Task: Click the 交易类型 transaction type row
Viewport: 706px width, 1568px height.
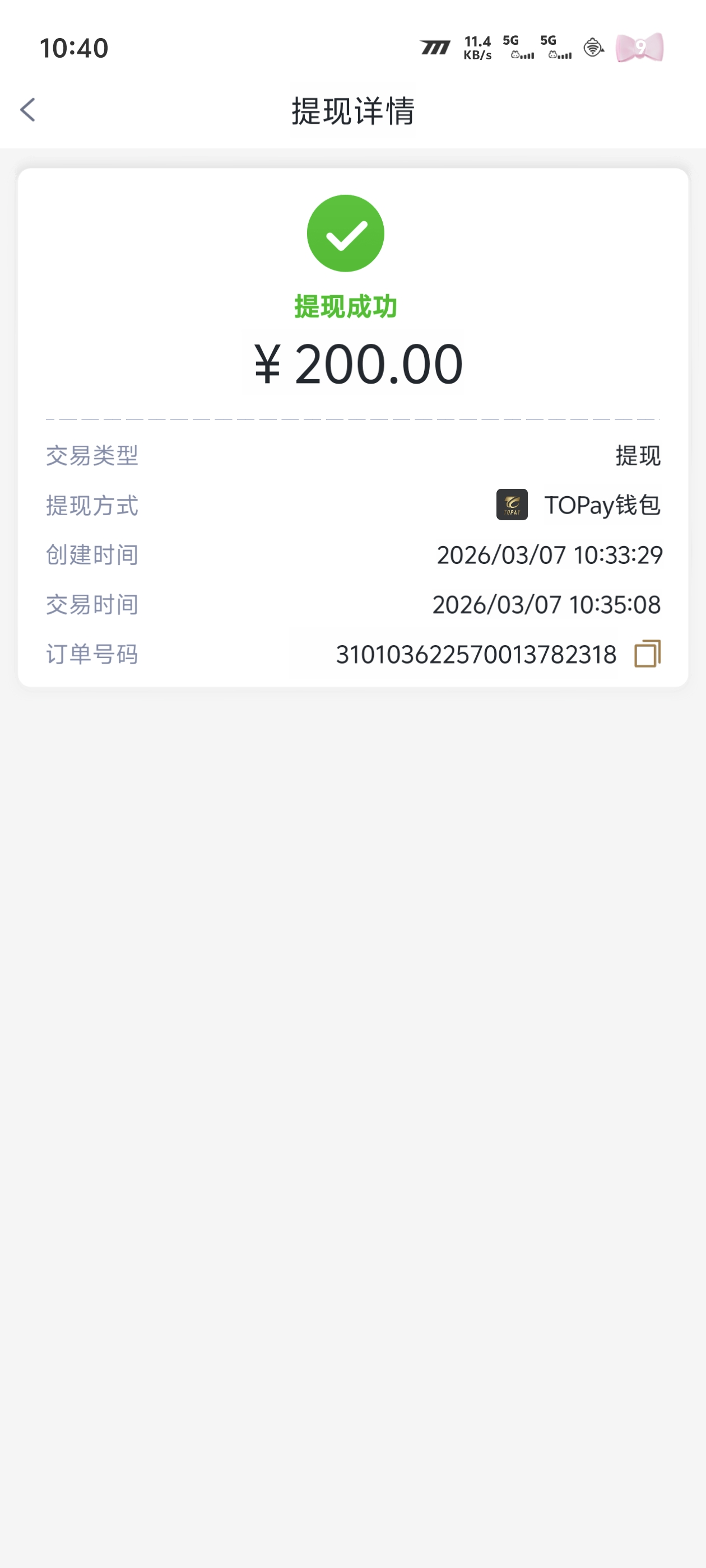Action: 91,456
